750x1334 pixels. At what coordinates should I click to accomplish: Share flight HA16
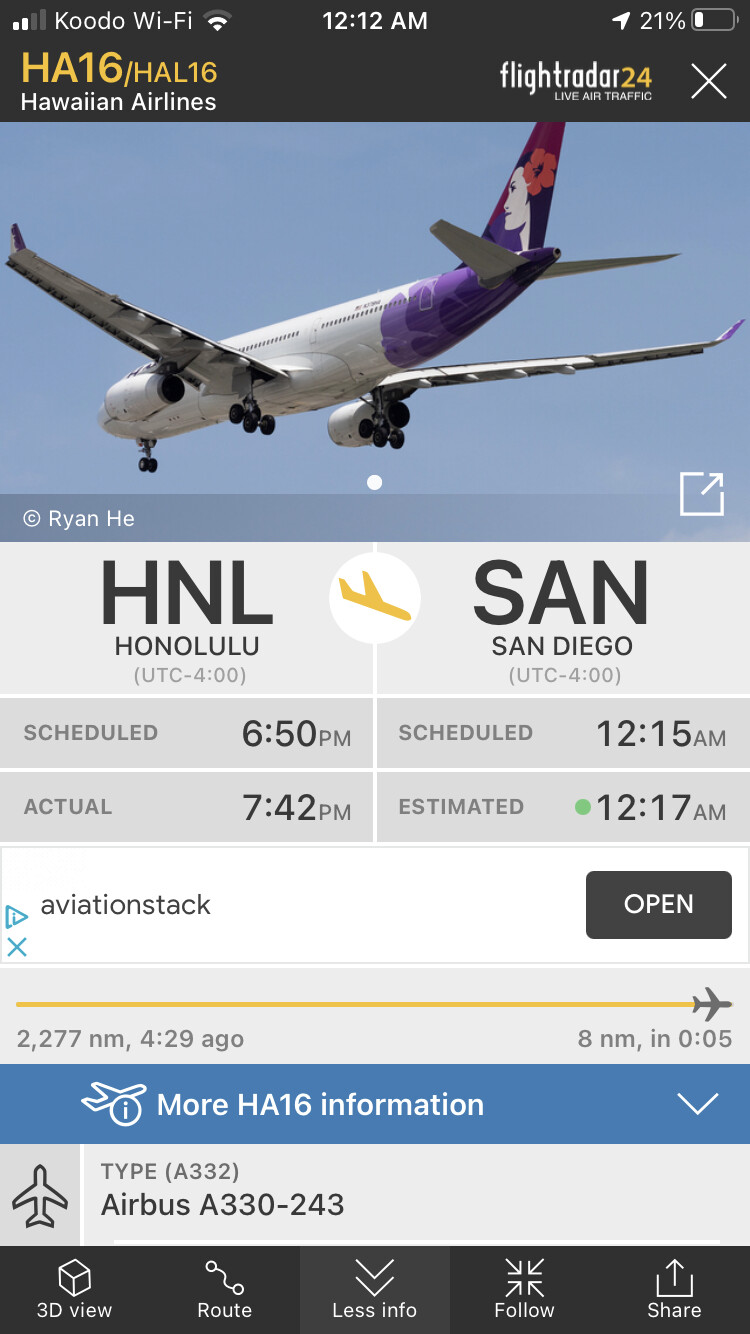[674, 1289]
